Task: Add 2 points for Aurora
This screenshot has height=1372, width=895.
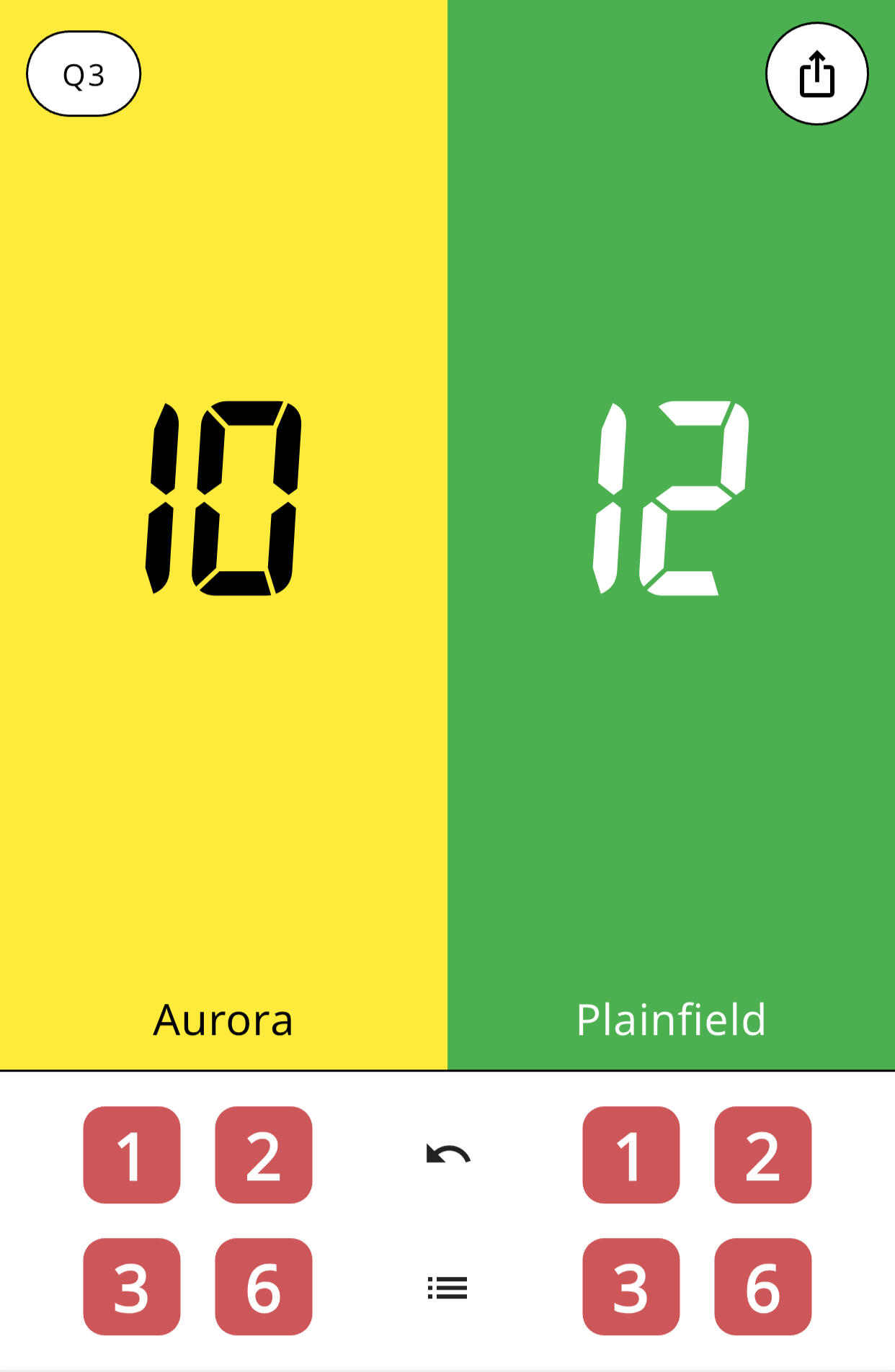Action: point(264,1154)
